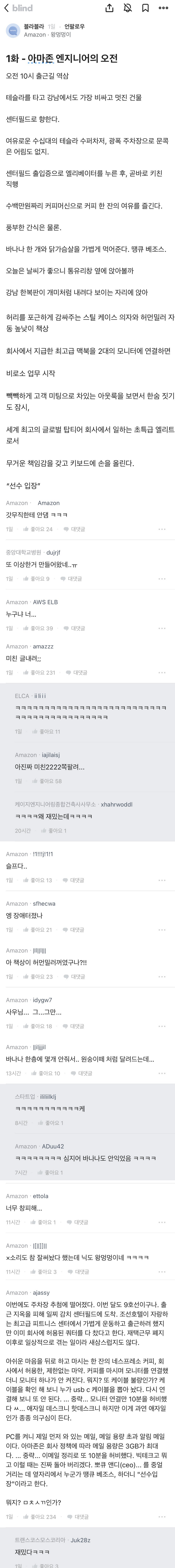Share this post
The height and width of the screenshot is (1568, 175).
tap(109, 8)
